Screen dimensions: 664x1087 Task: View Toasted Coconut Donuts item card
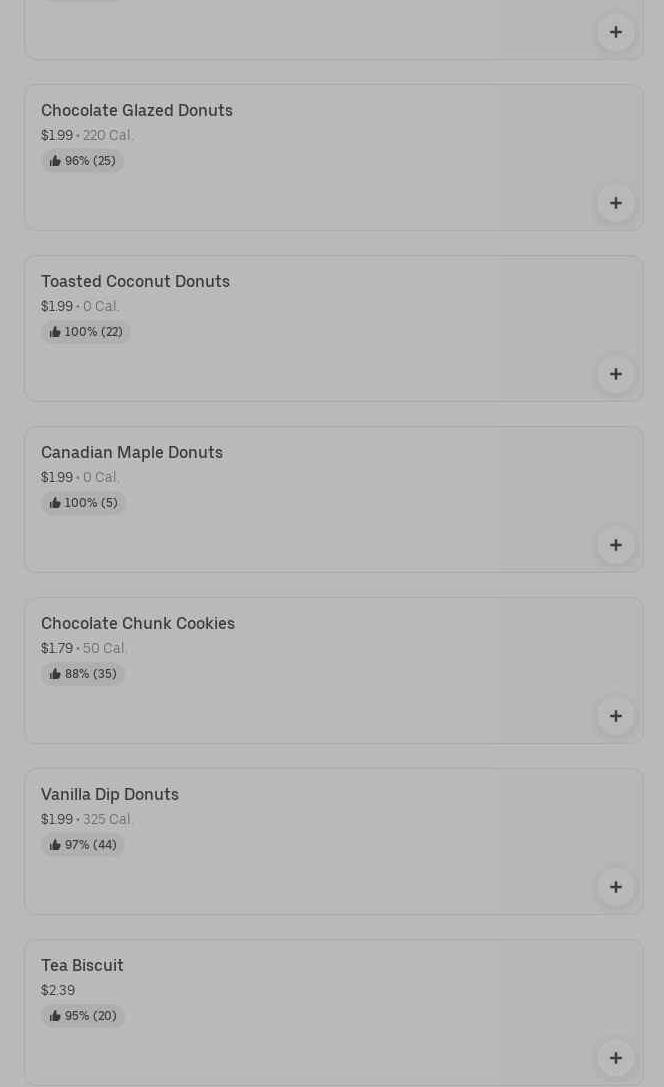[135, 282]
